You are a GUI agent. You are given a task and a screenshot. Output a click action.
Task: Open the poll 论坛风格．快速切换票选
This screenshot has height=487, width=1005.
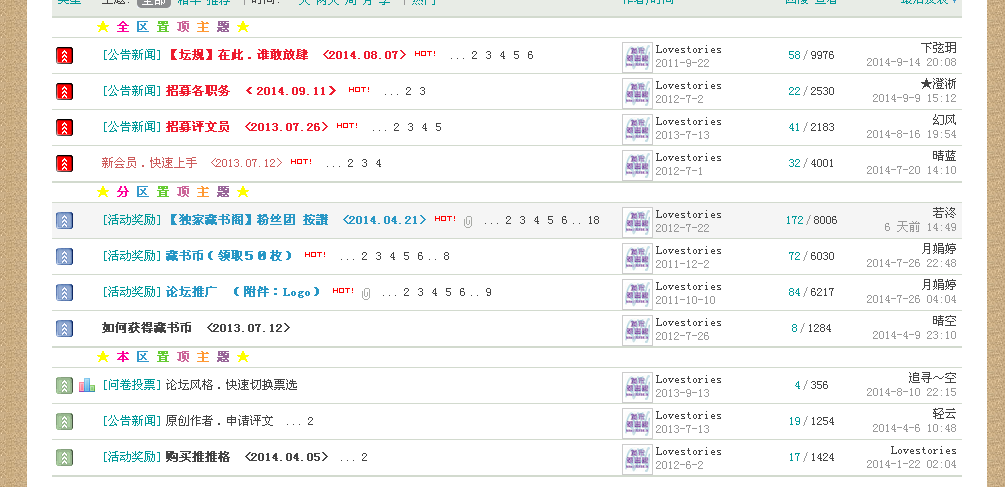pos(231,385)
